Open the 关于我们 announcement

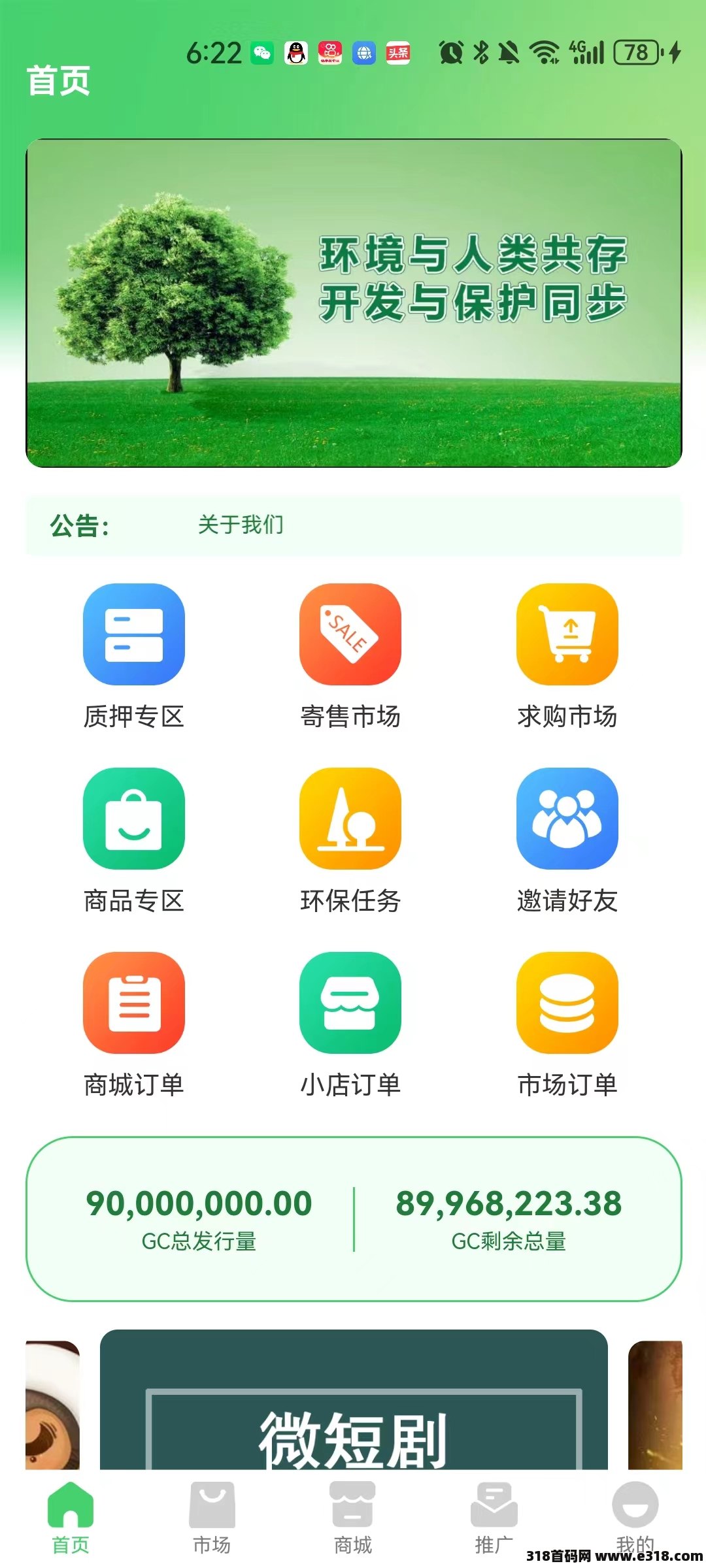pos(241,525)
